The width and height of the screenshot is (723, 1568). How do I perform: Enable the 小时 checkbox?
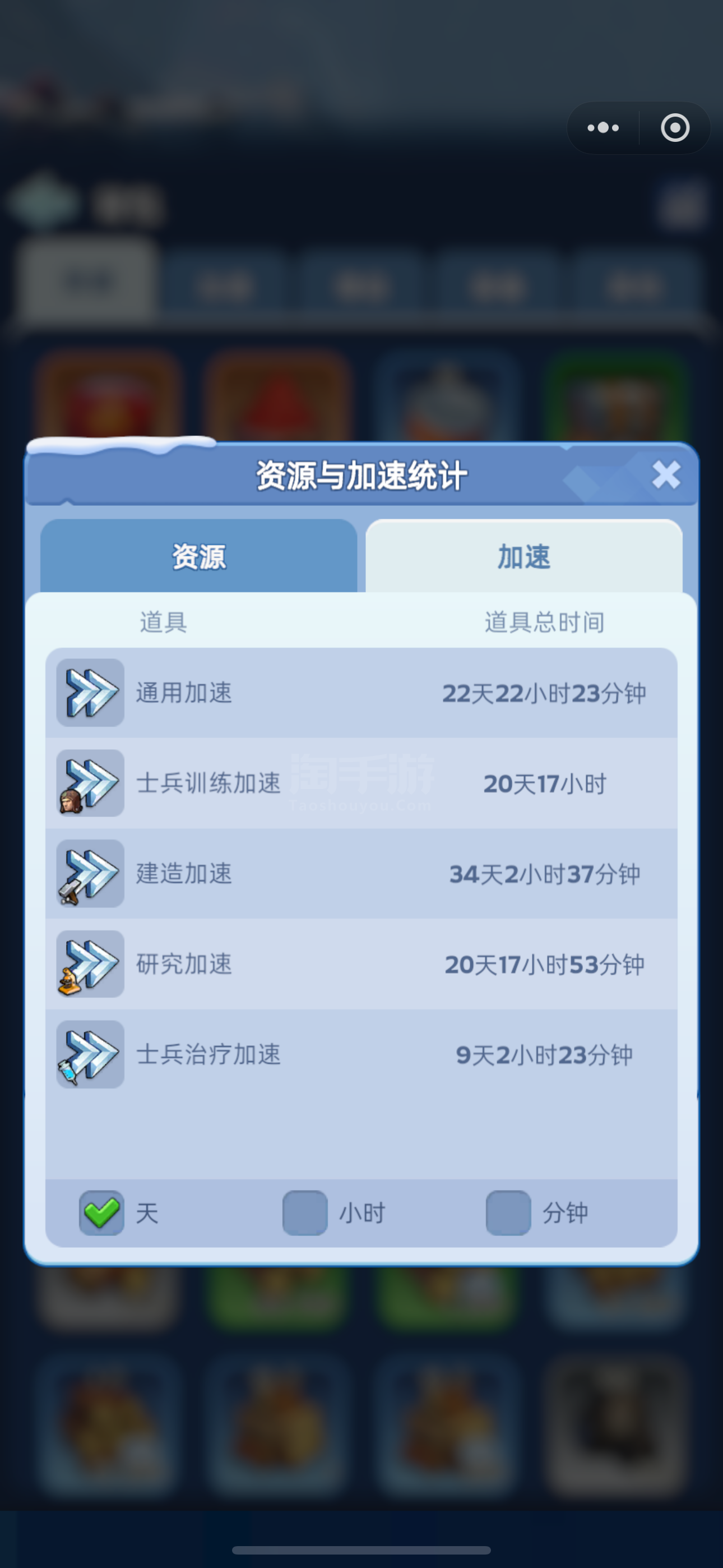[x=305, y=1212]
